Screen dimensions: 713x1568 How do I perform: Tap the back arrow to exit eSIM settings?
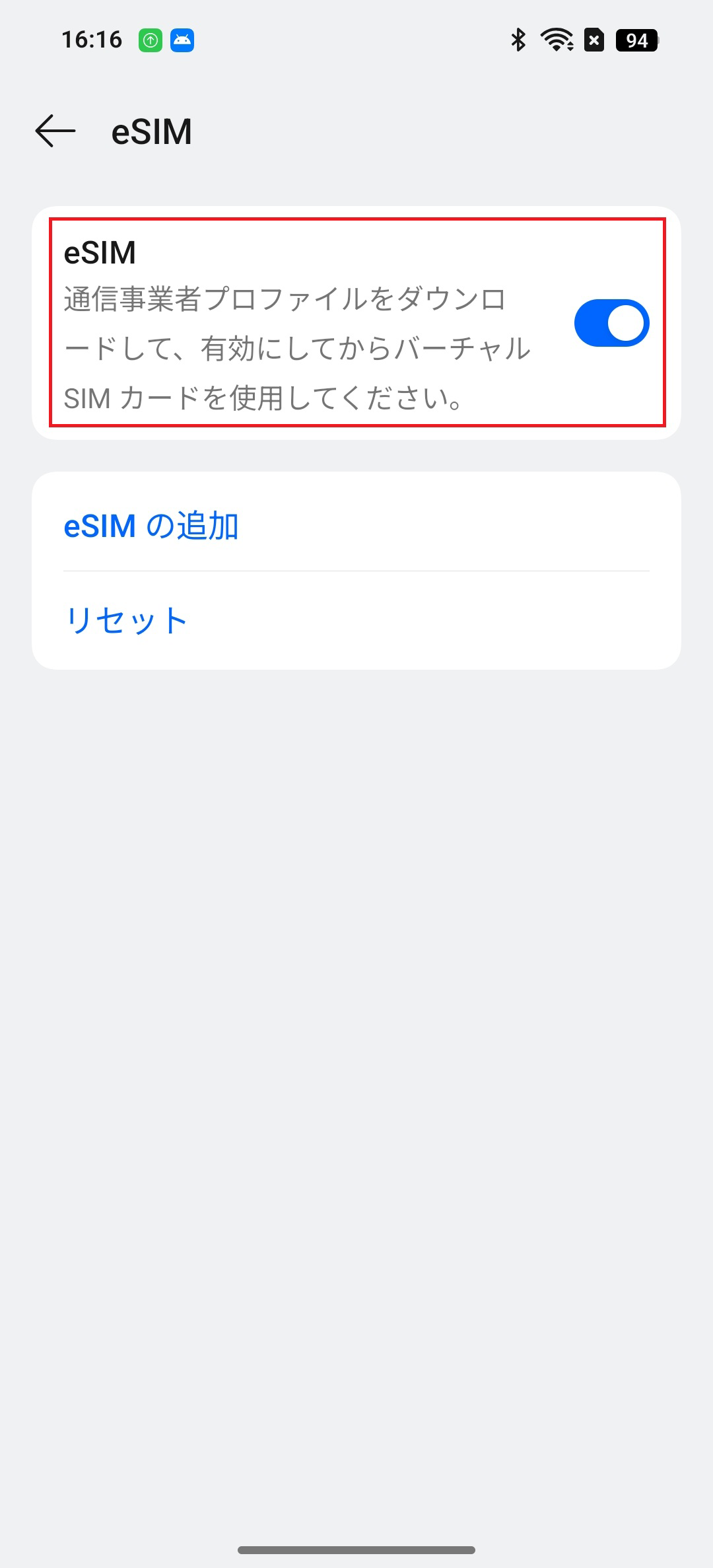pyautogui.click(x=55, y=131)
